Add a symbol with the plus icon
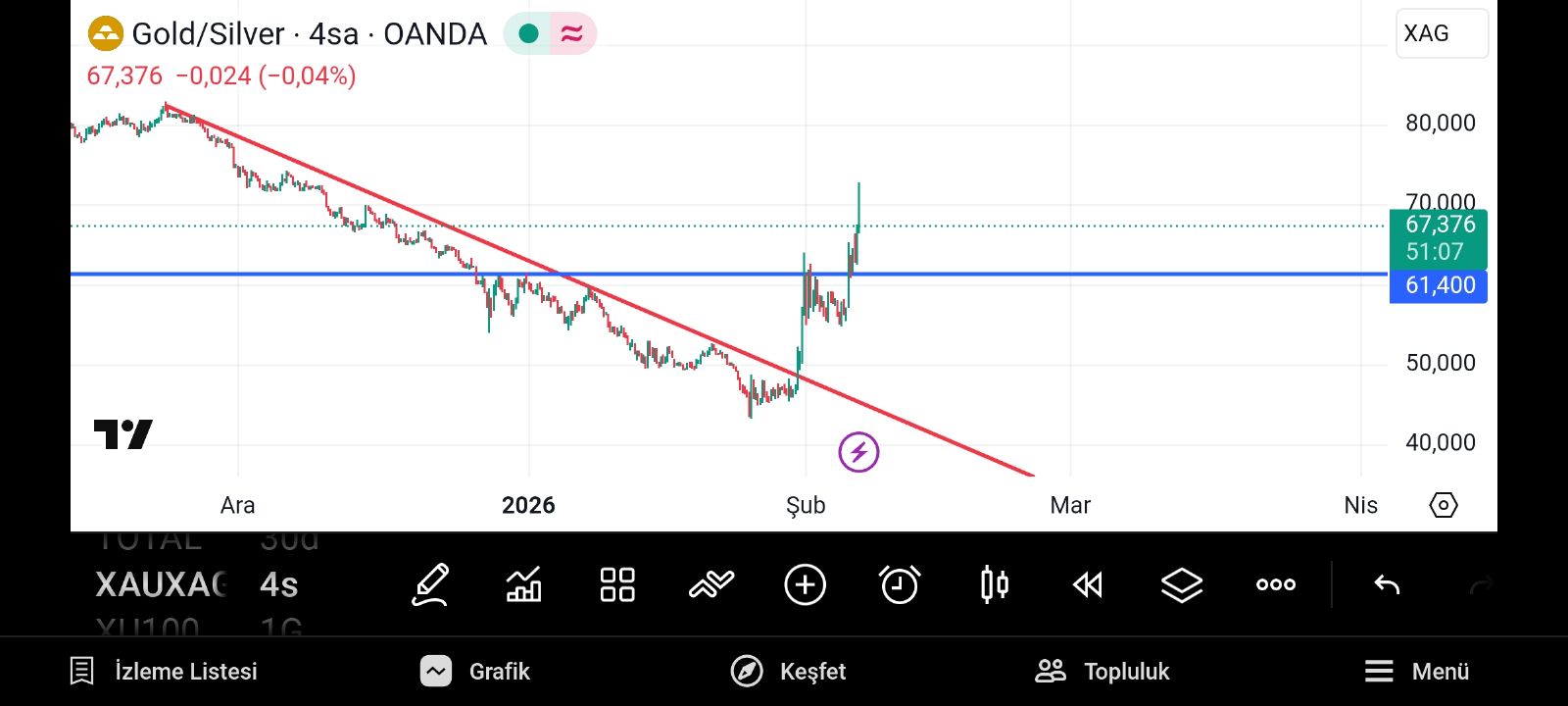 [x=806, y=585]
